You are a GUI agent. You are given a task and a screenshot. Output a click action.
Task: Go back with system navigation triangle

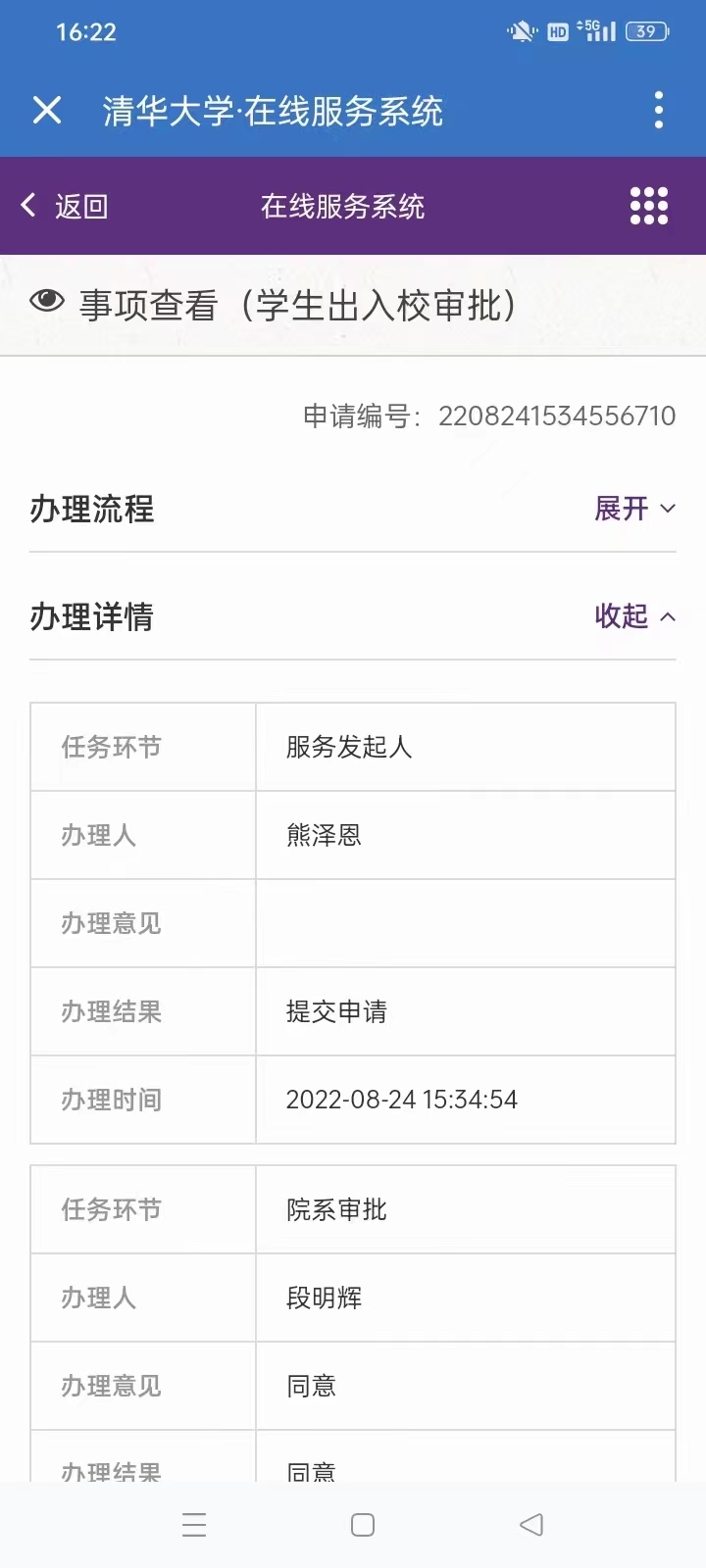[530, 1525]
